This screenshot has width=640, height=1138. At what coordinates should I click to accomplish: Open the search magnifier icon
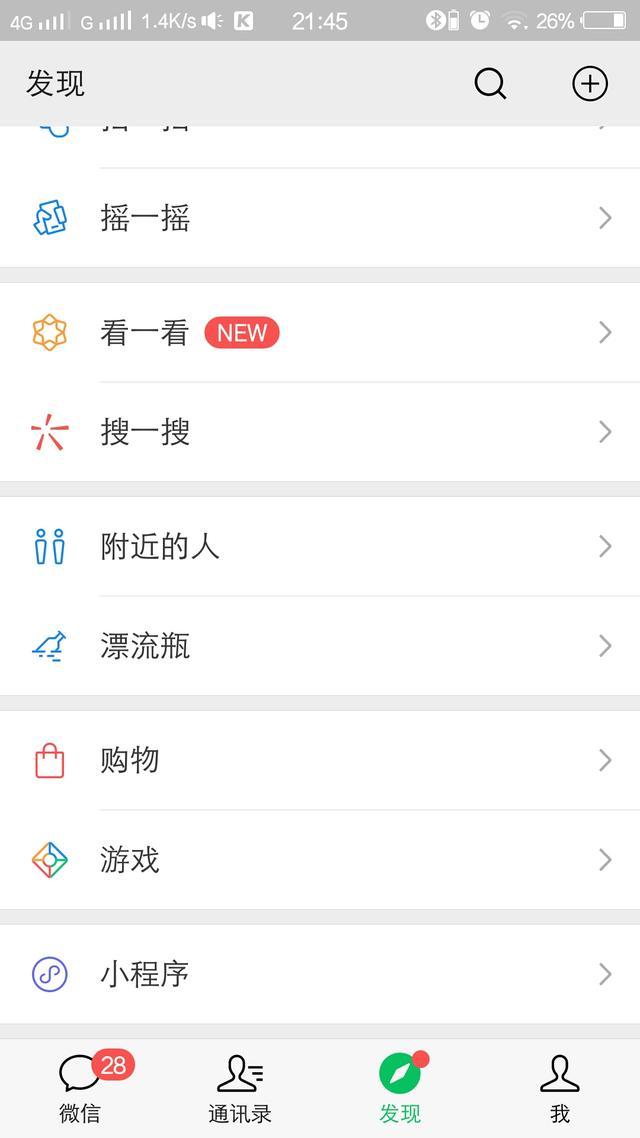click(x=490, y=84)
